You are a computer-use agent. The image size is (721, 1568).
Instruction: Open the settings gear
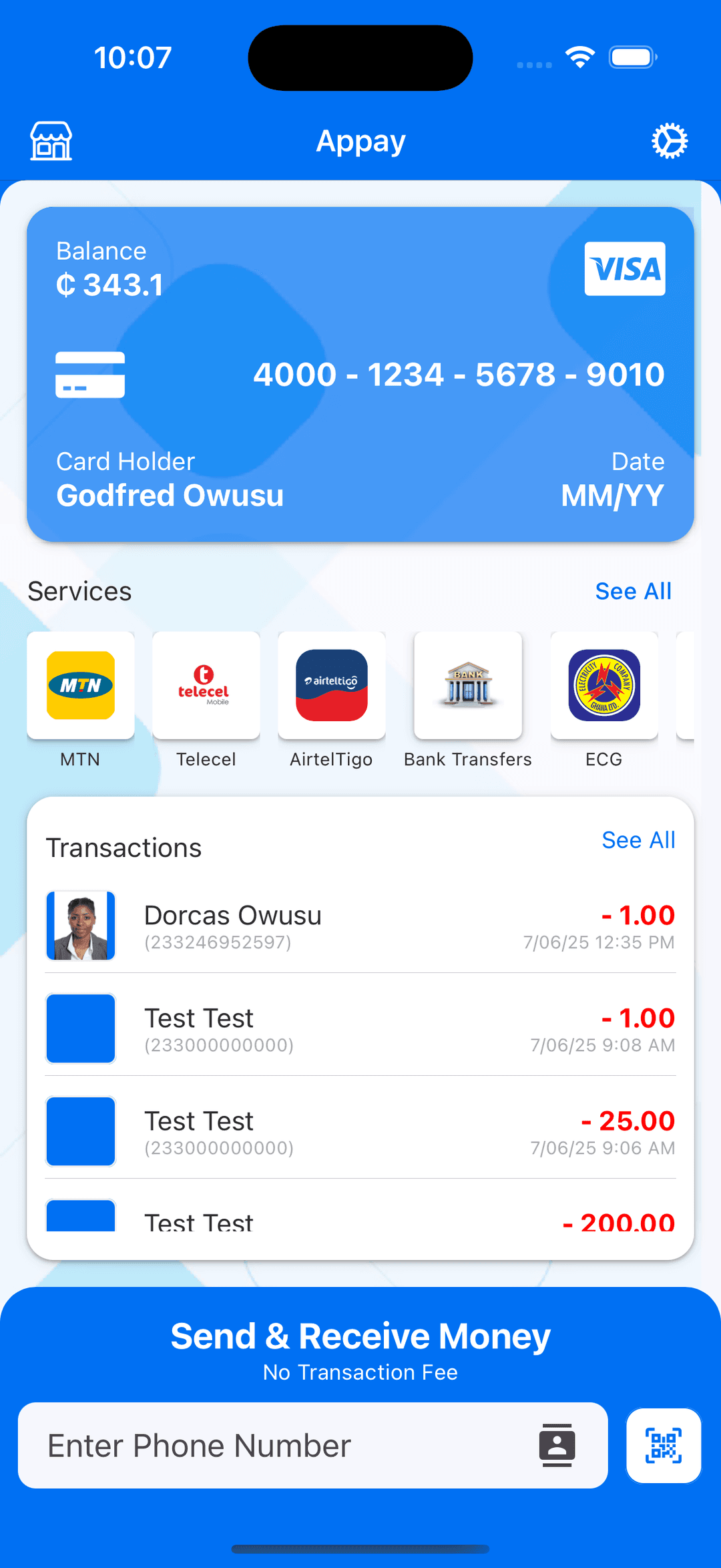tap(669, 141)
